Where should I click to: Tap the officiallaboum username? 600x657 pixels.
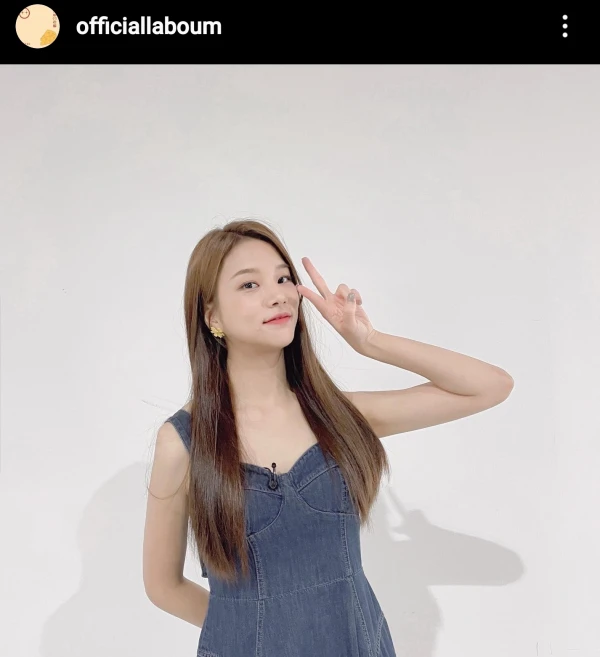[148, 26]
